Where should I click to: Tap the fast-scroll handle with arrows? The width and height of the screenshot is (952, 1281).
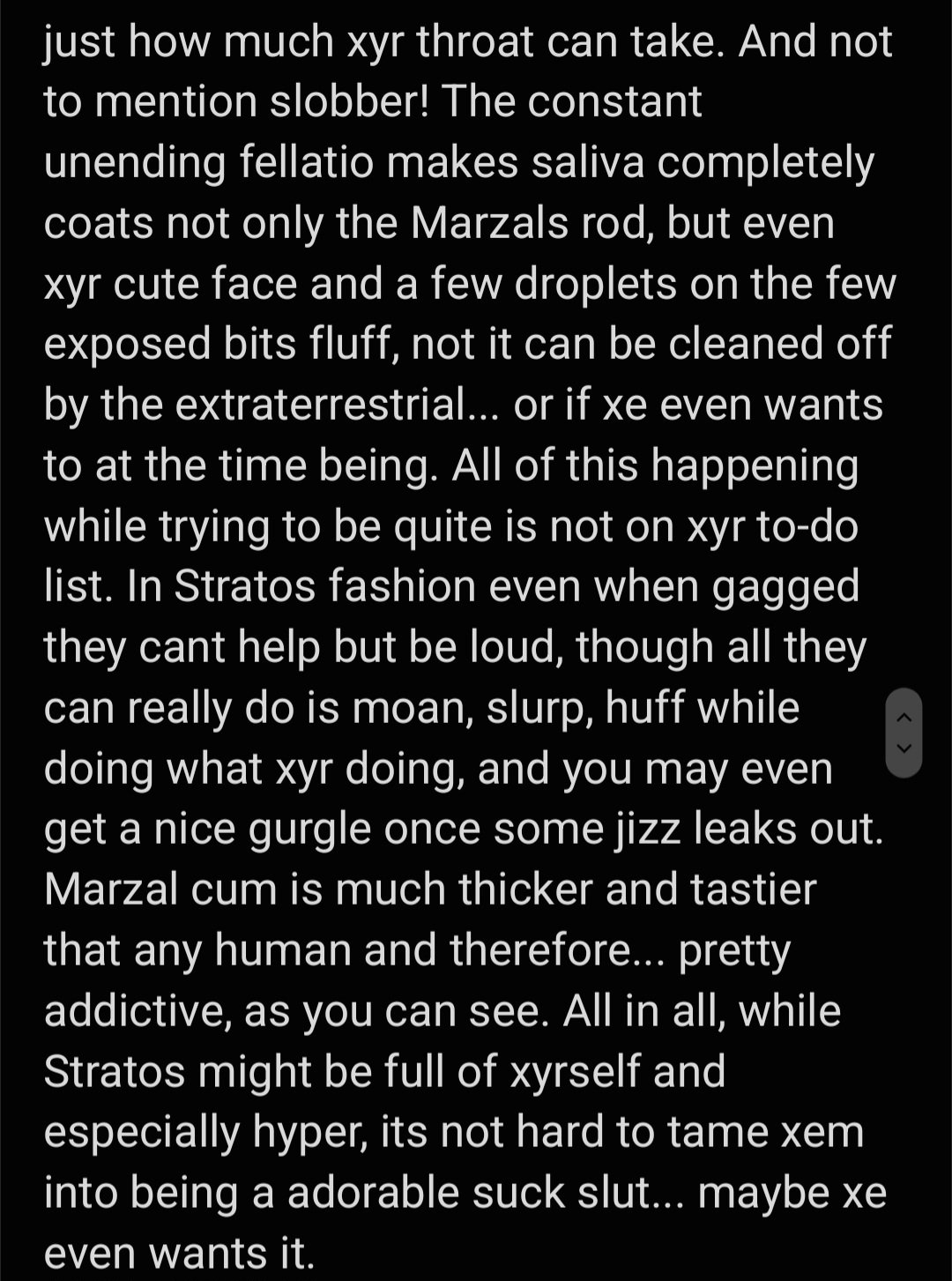[904, 733]
